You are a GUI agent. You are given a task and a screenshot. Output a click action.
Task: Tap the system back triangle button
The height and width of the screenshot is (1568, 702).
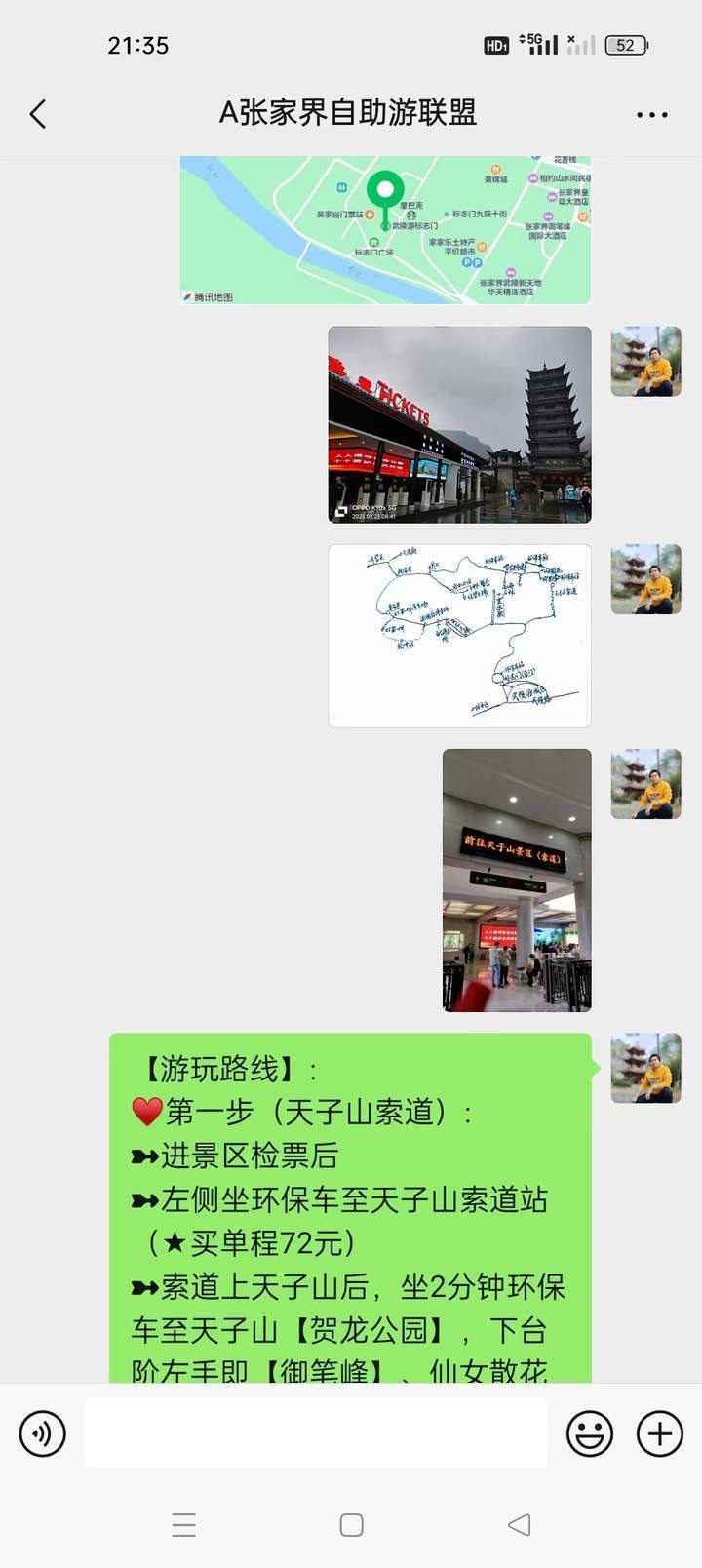[520, 1525]
